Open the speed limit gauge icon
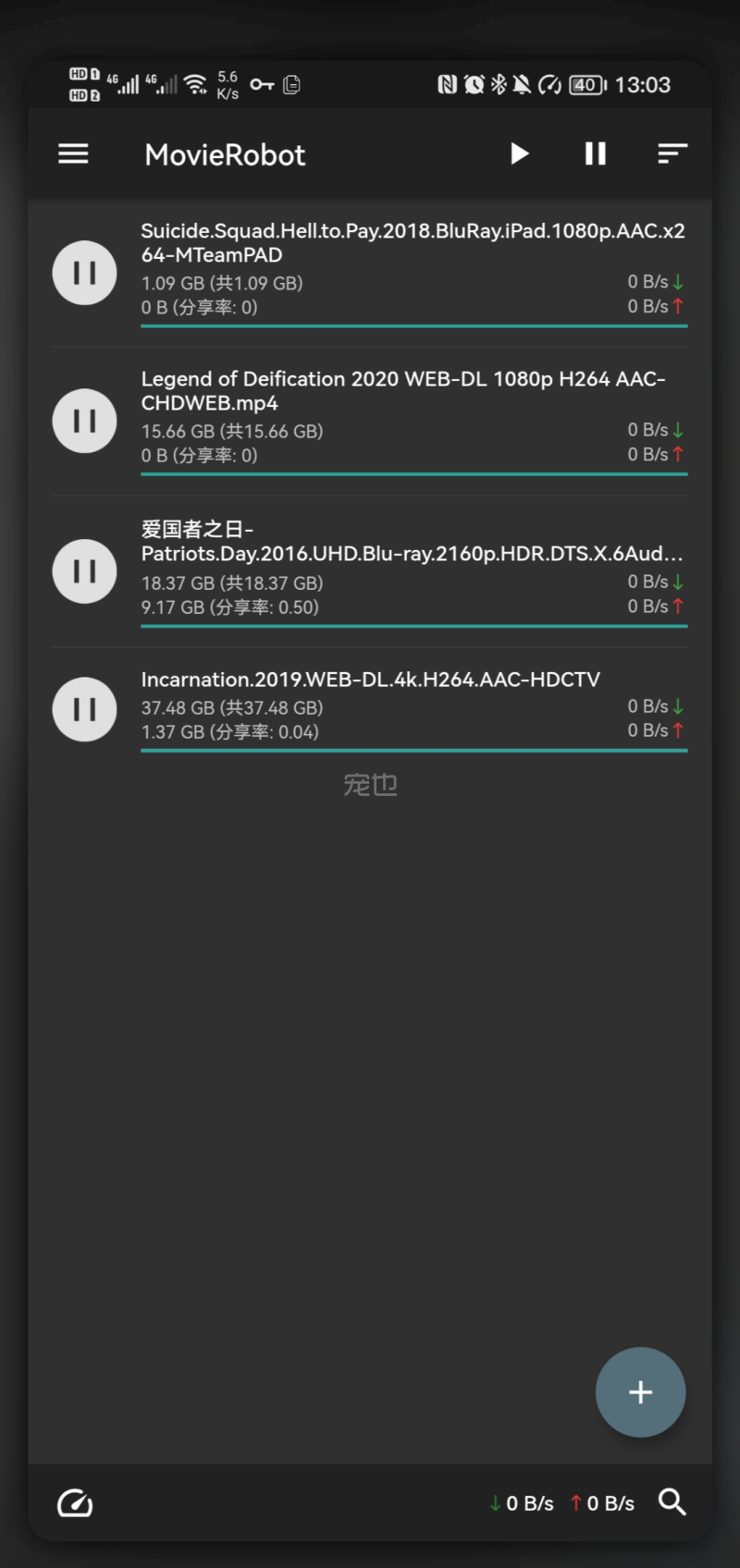Image resolution: width=740 pixels, height=1568 pixels. coord(75,1503)
